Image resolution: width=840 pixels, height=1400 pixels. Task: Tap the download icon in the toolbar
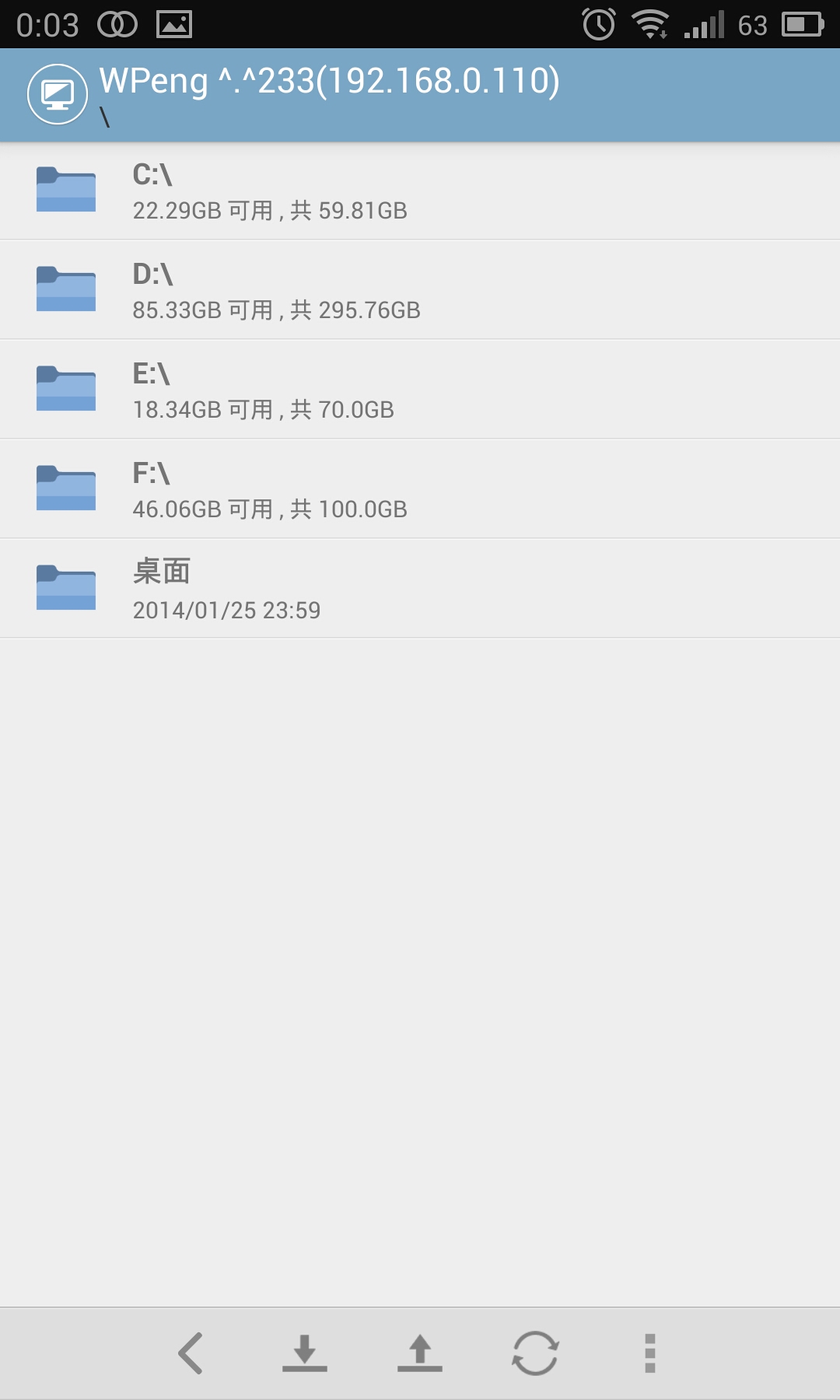click(305, 1353)
